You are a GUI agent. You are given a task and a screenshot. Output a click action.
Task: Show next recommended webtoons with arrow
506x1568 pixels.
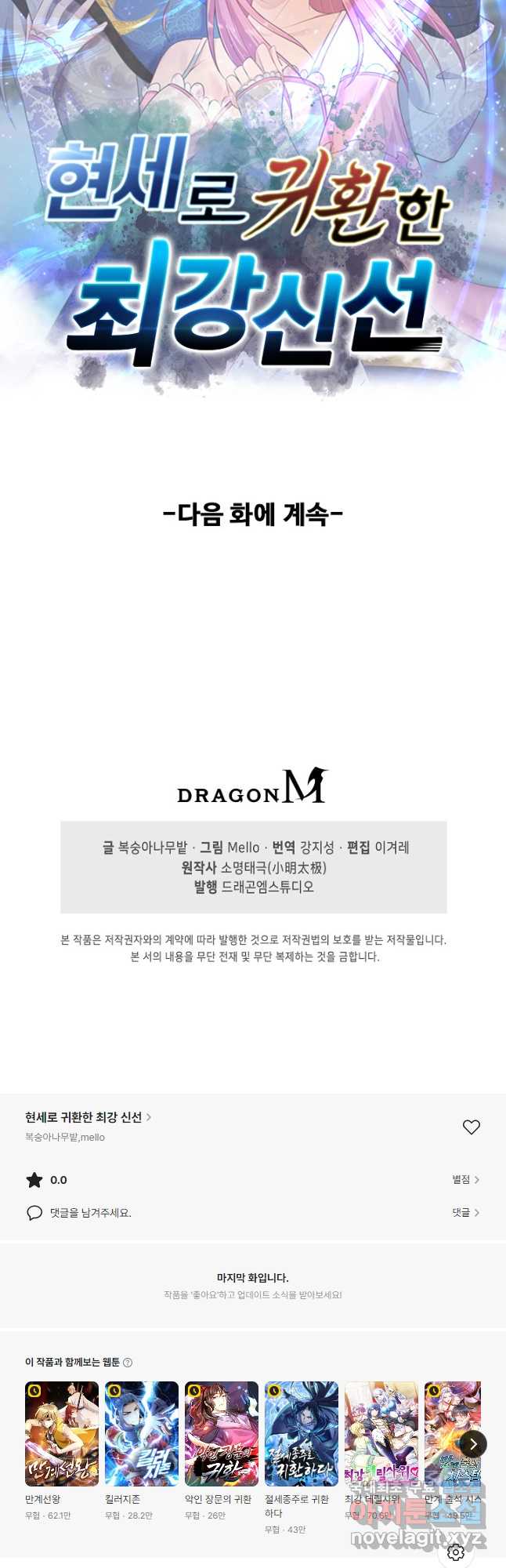tap(473, 1443)
